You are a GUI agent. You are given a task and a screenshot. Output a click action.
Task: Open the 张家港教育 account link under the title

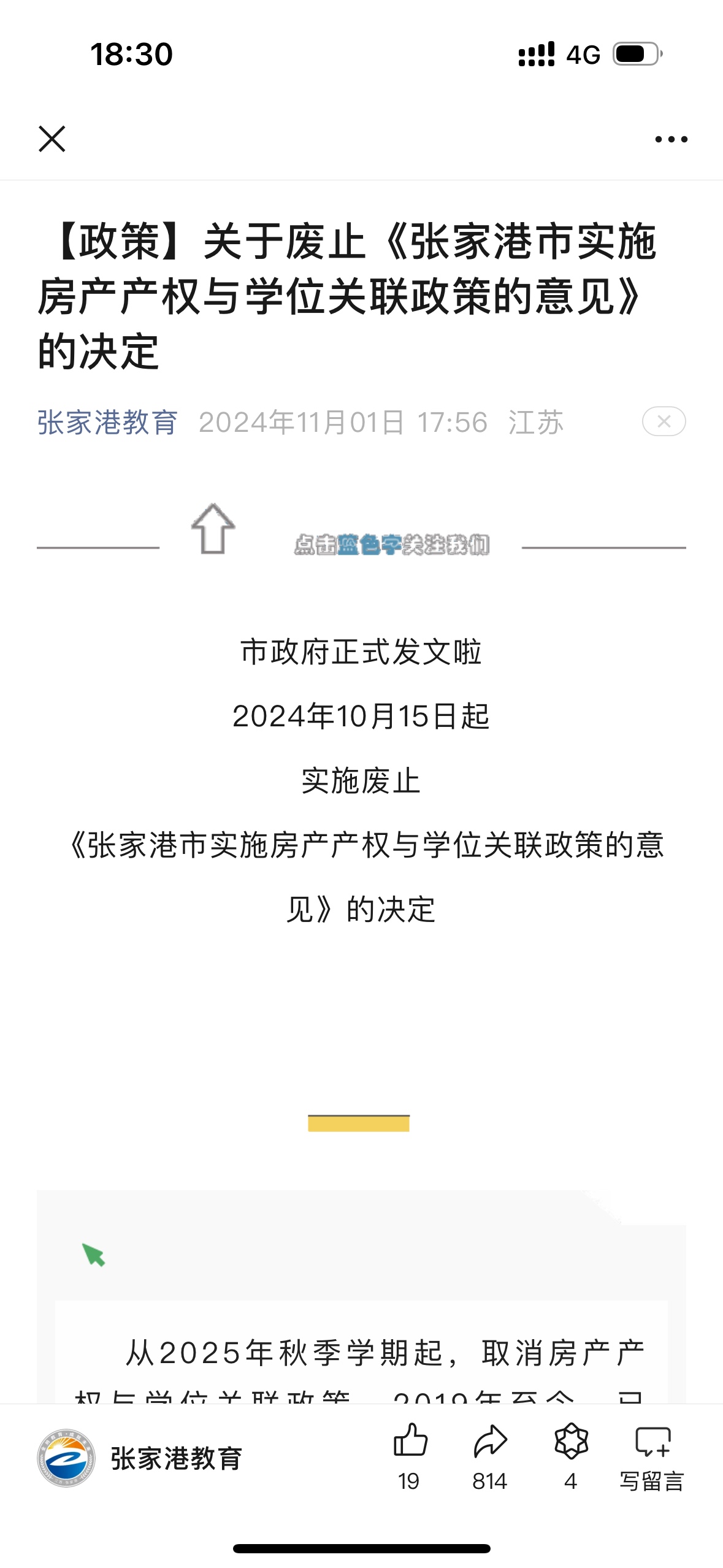pyautogui.click(x=107, y=422)
